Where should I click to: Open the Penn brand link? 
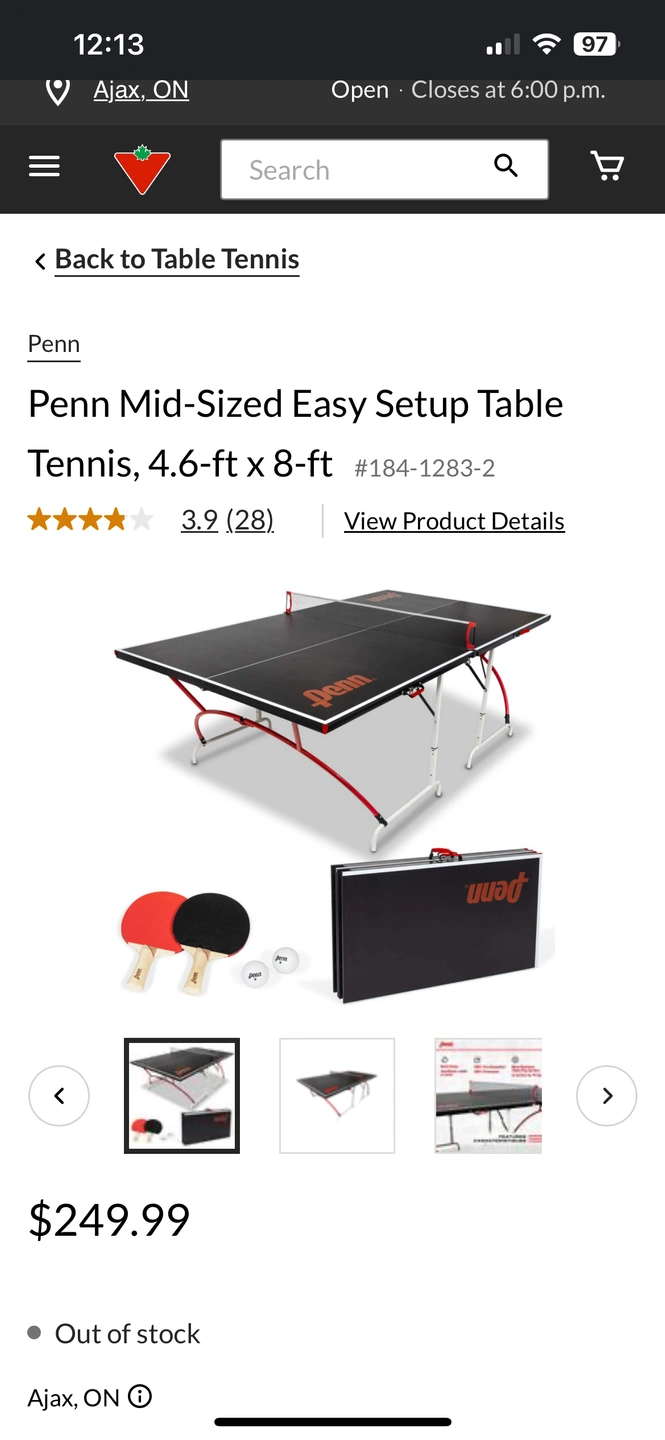tap(54, 344)
